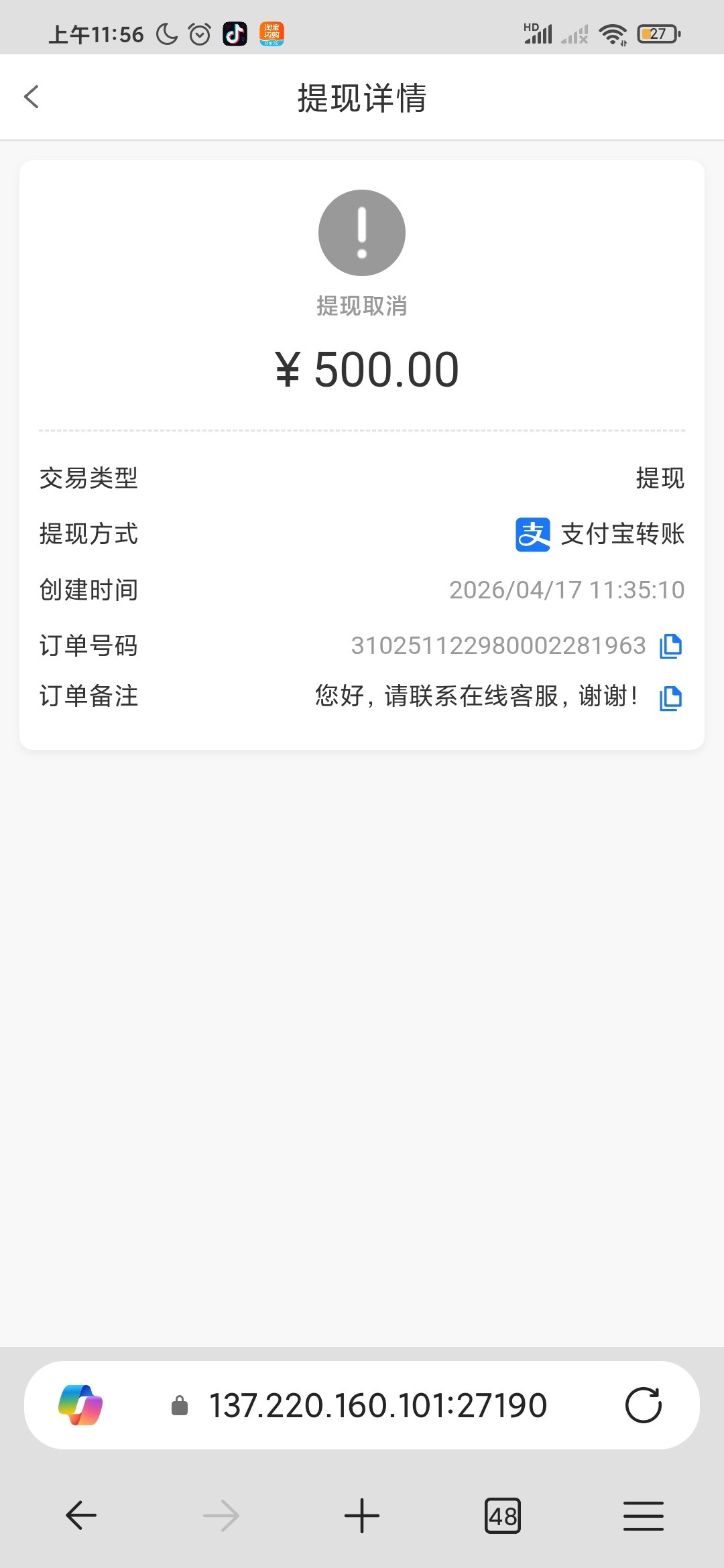Screen dimensions: 724x1568
Task: Open the browser hamburger menu
Action: (644, 1516)
